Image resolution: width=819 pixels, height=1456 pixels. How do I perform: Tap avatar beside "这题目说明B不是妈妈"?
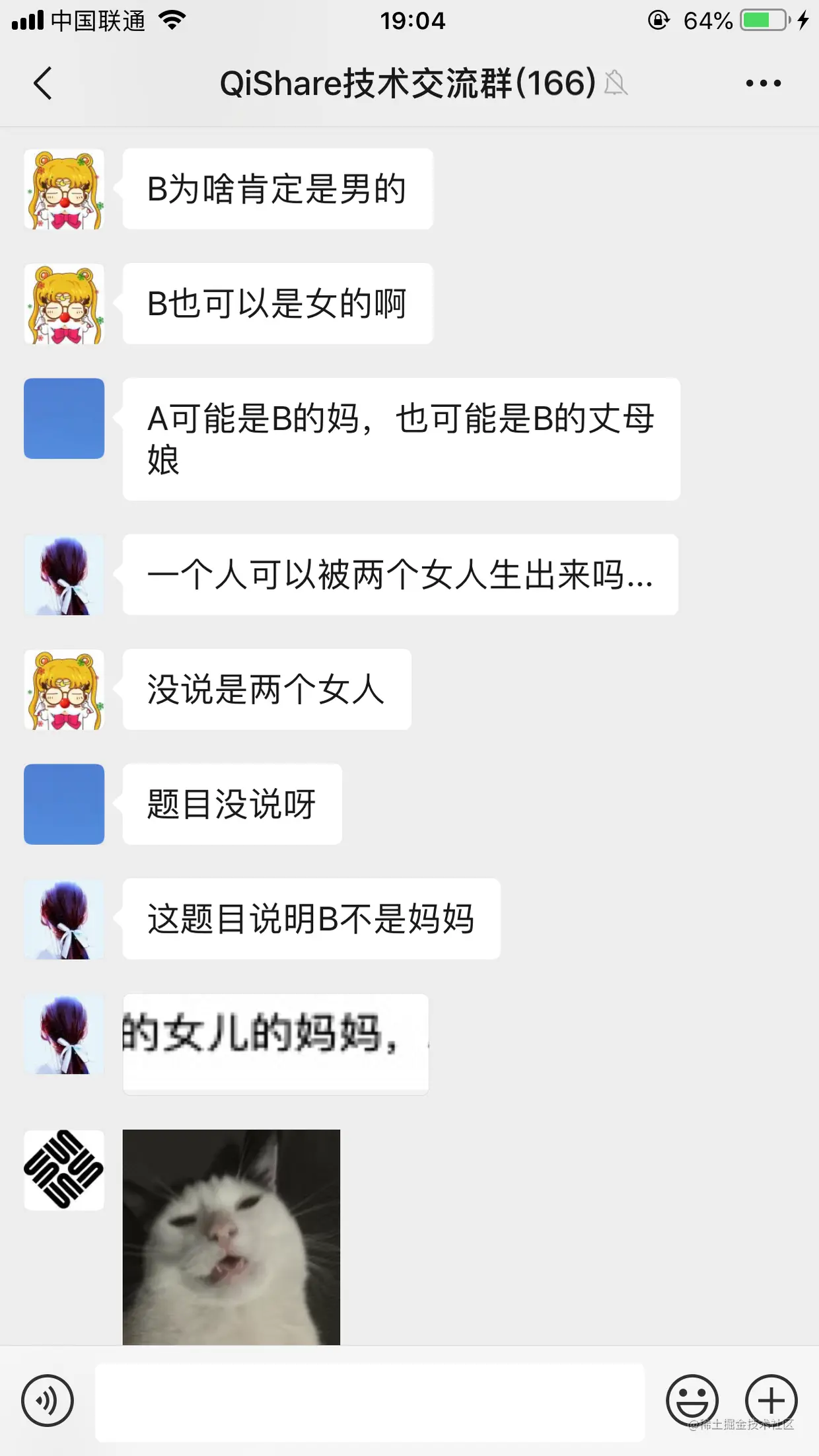tap(64, 919)
